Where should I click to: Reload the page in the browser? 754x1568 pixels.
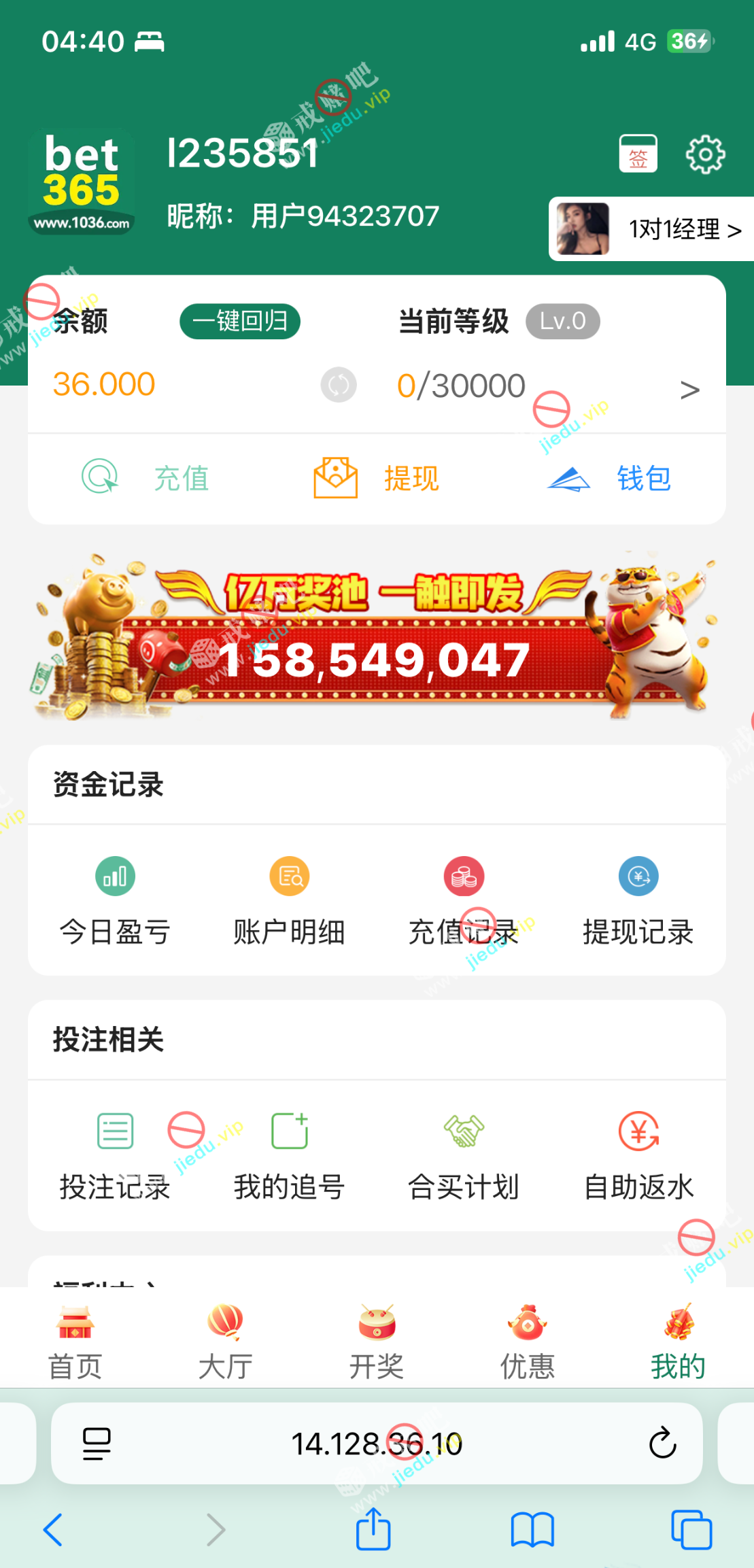point(662,1443)
